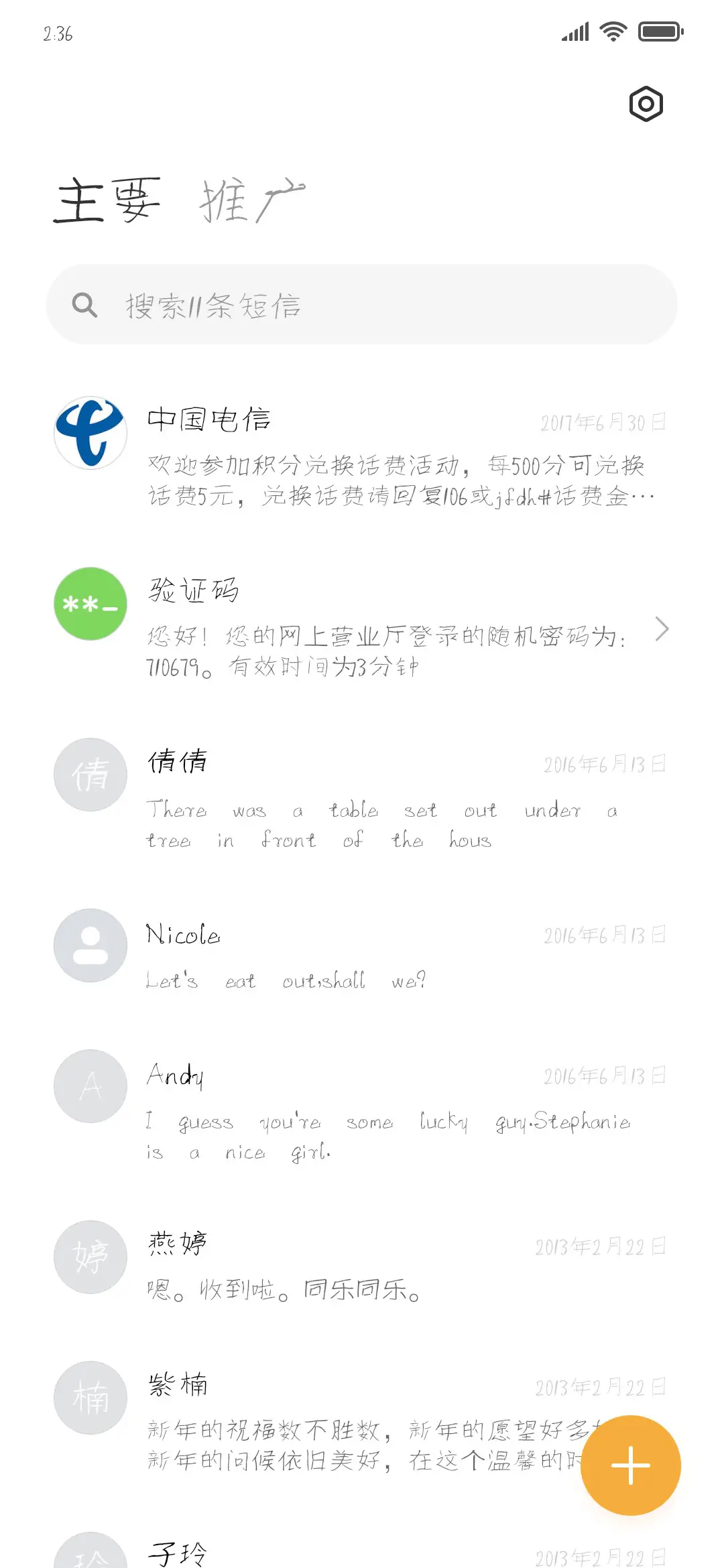
Task: Tap the orange compose new message button
Action: click(x=631, y=1465)
